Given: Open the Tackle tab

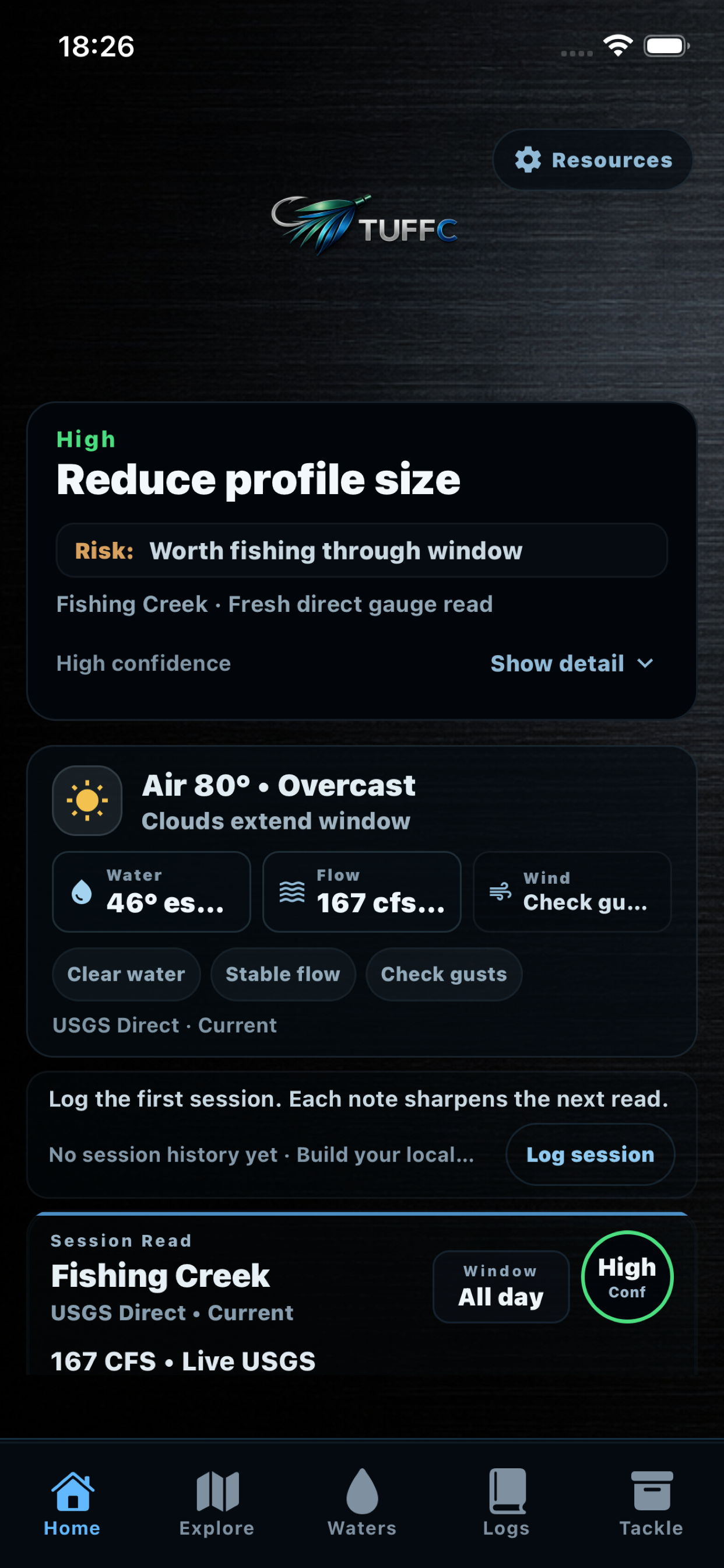Looking at the screenshot, I should [x=651, y=1502].
